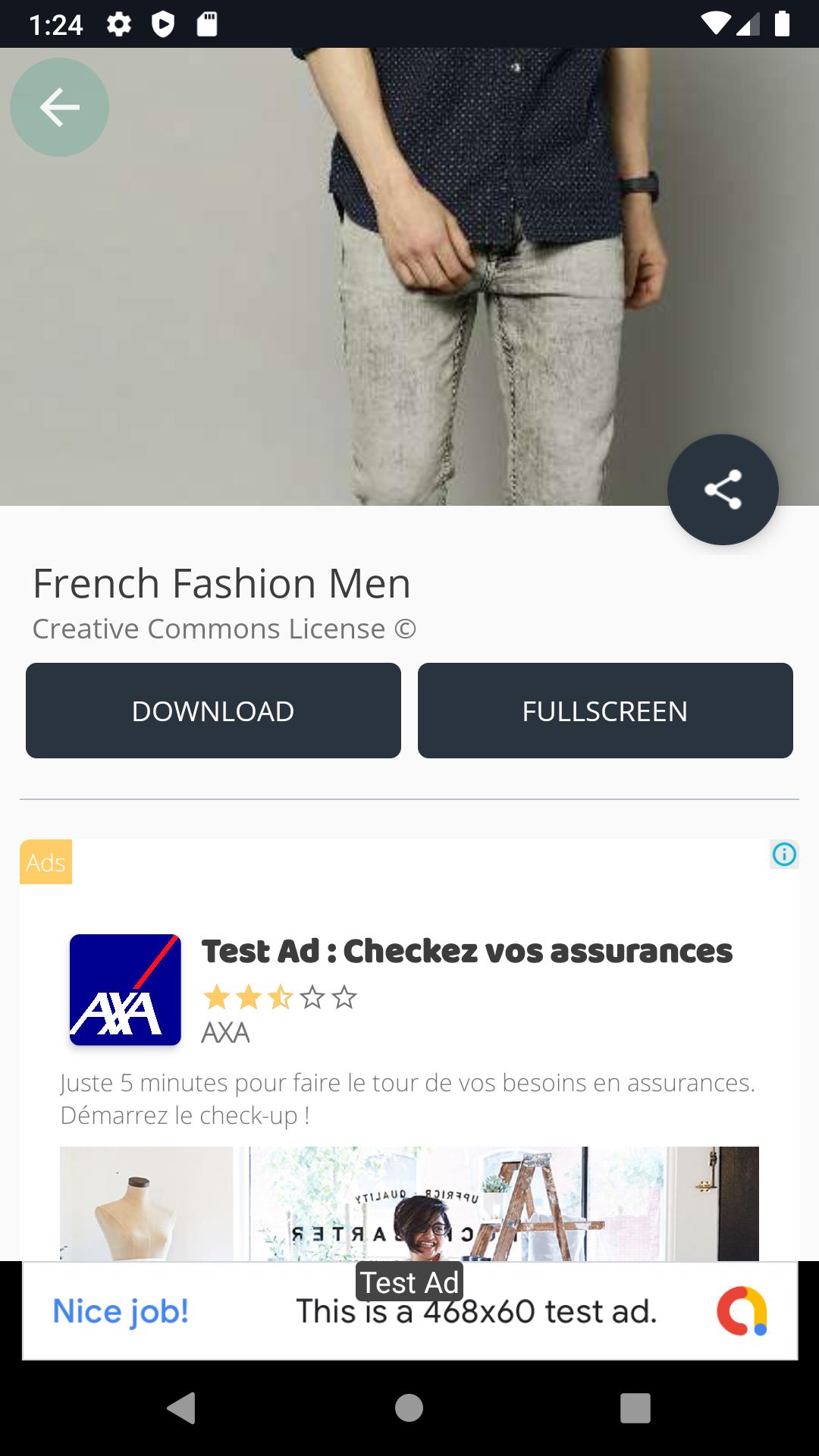The image size is (819, 1456).
Task: View the wallpaper in fullscreen mode
Action: [605, 710]
